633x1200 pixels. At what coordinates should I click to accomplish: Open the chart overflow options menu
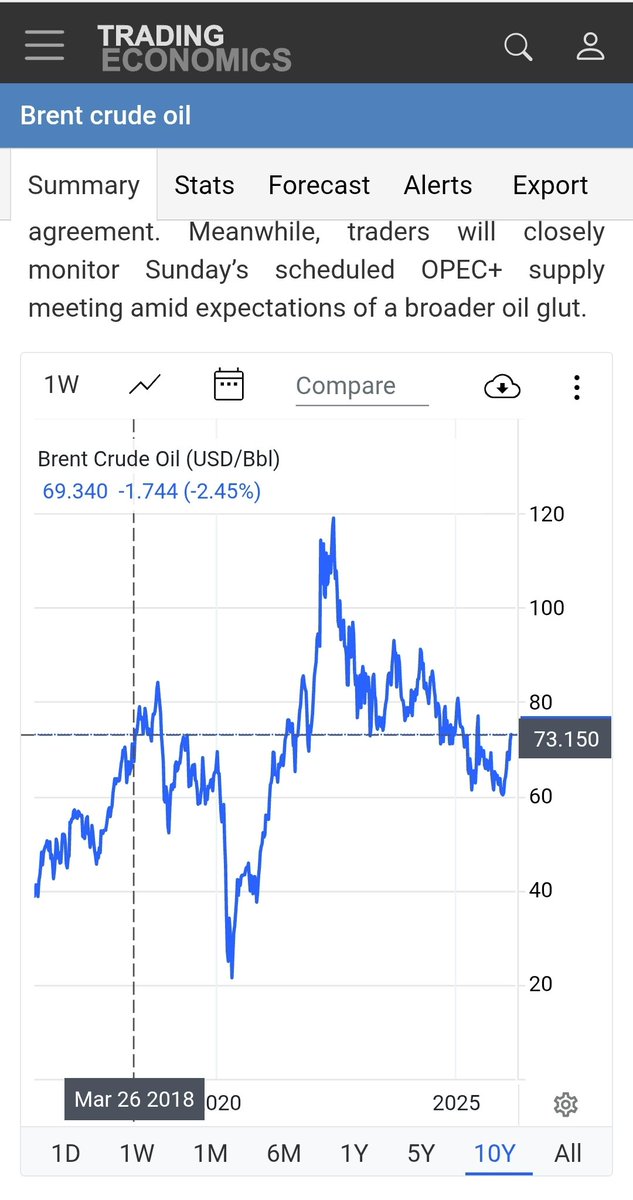click(576, 386)
